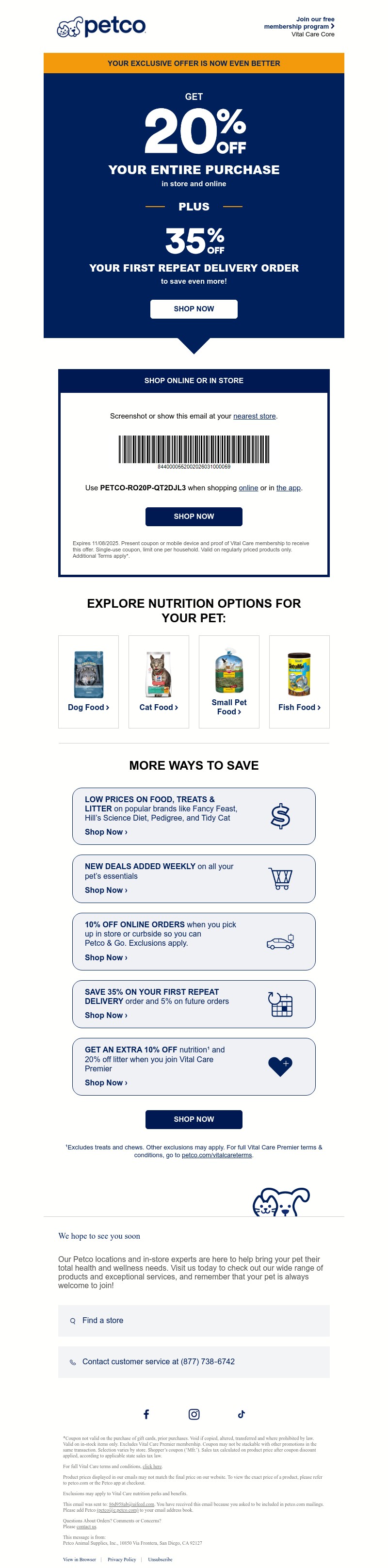Call customer service at (877) 738-6742
This screenshot has height=1568, width=388.
coord(159,1362)
